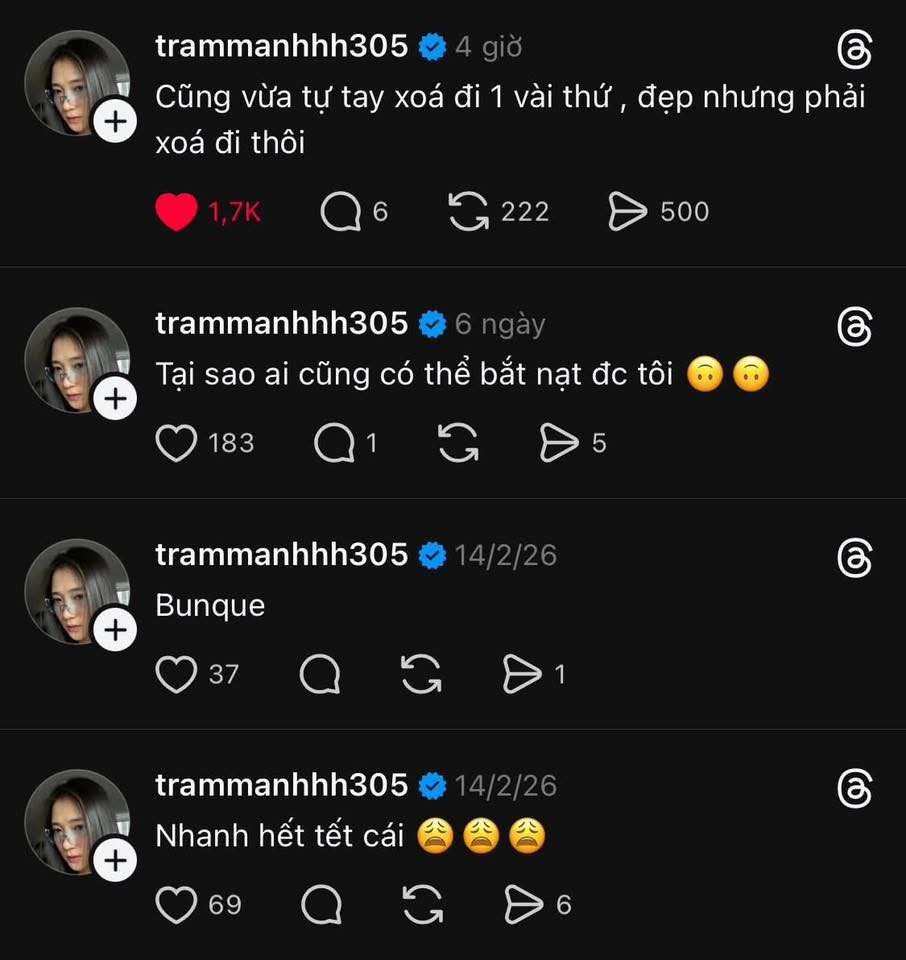Screen dimensions: 906x960
Task: Like the "Nhanh hết tết cái" post heart
Action: pos(177,906)
